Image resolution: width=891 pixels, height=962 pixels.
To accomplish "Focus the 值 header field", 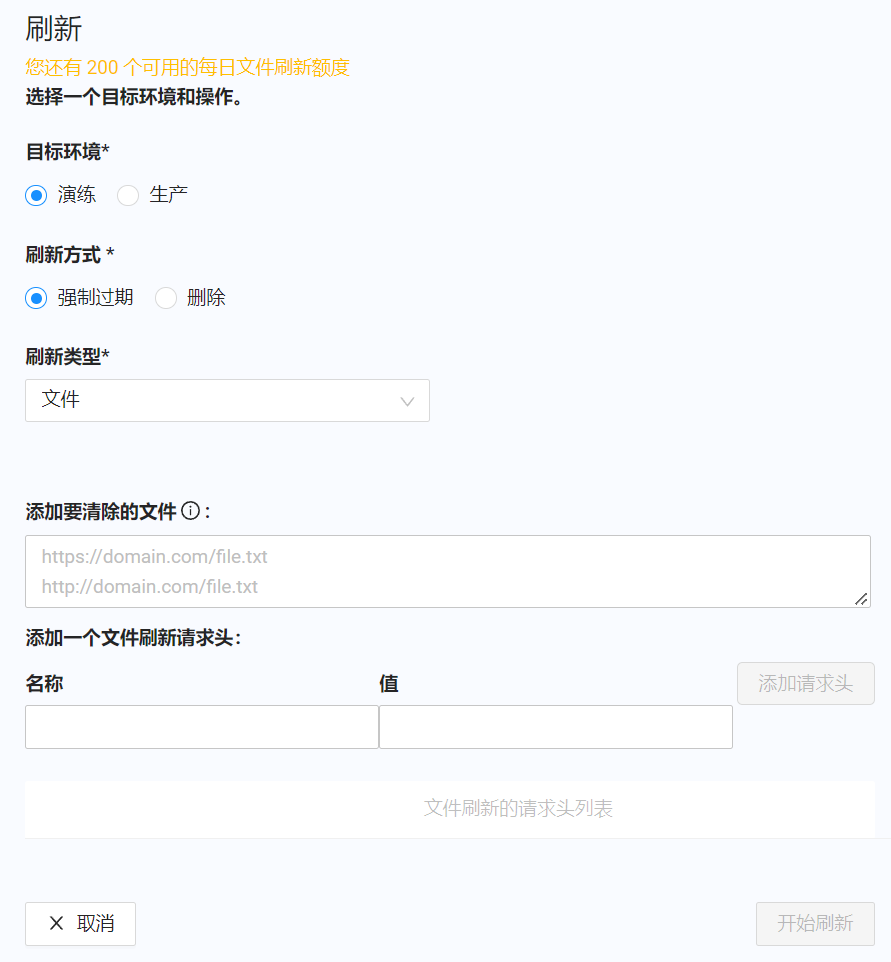I will tap(555, 727).
